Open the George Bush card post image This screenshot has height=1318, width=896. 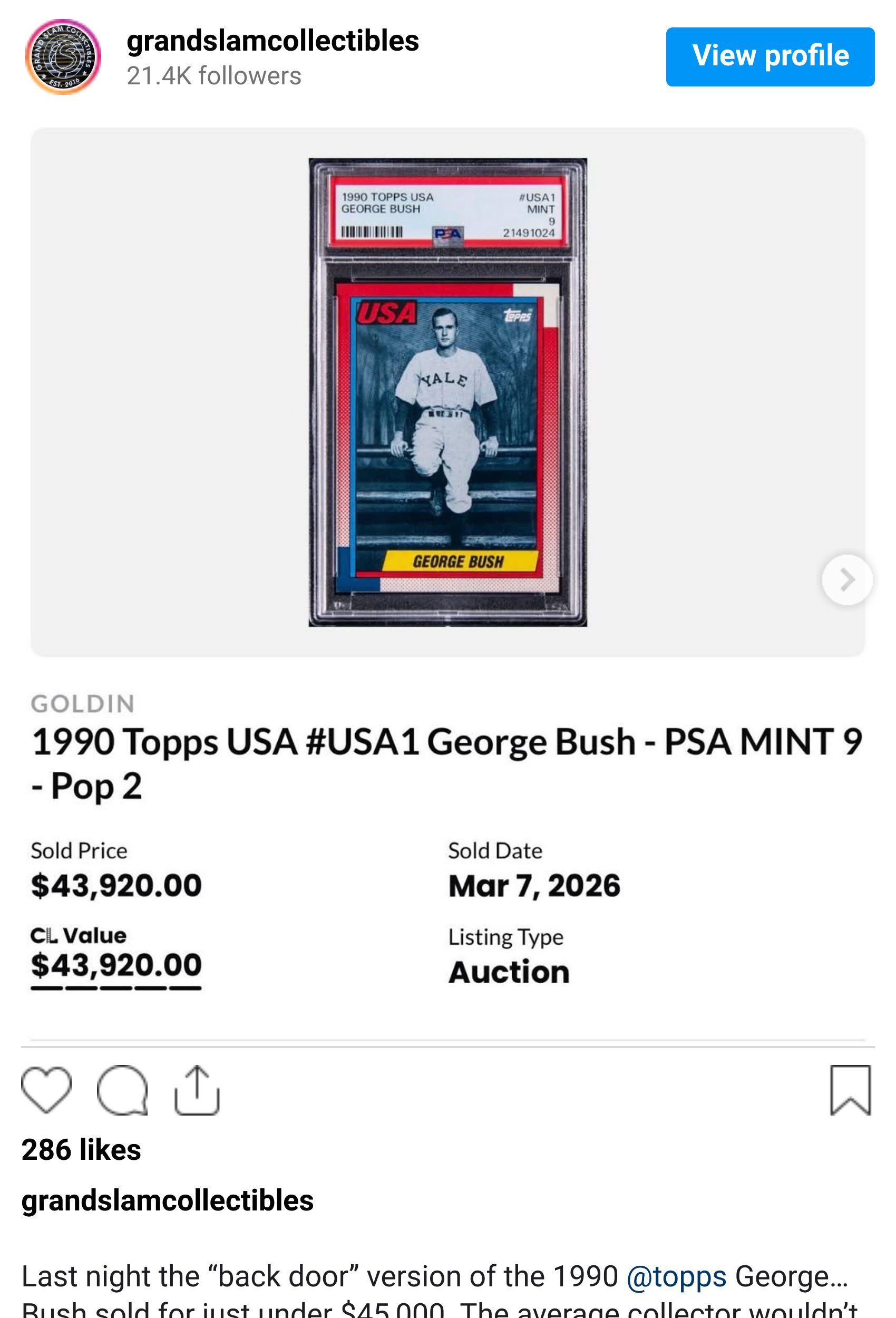(x=447, y=392)
